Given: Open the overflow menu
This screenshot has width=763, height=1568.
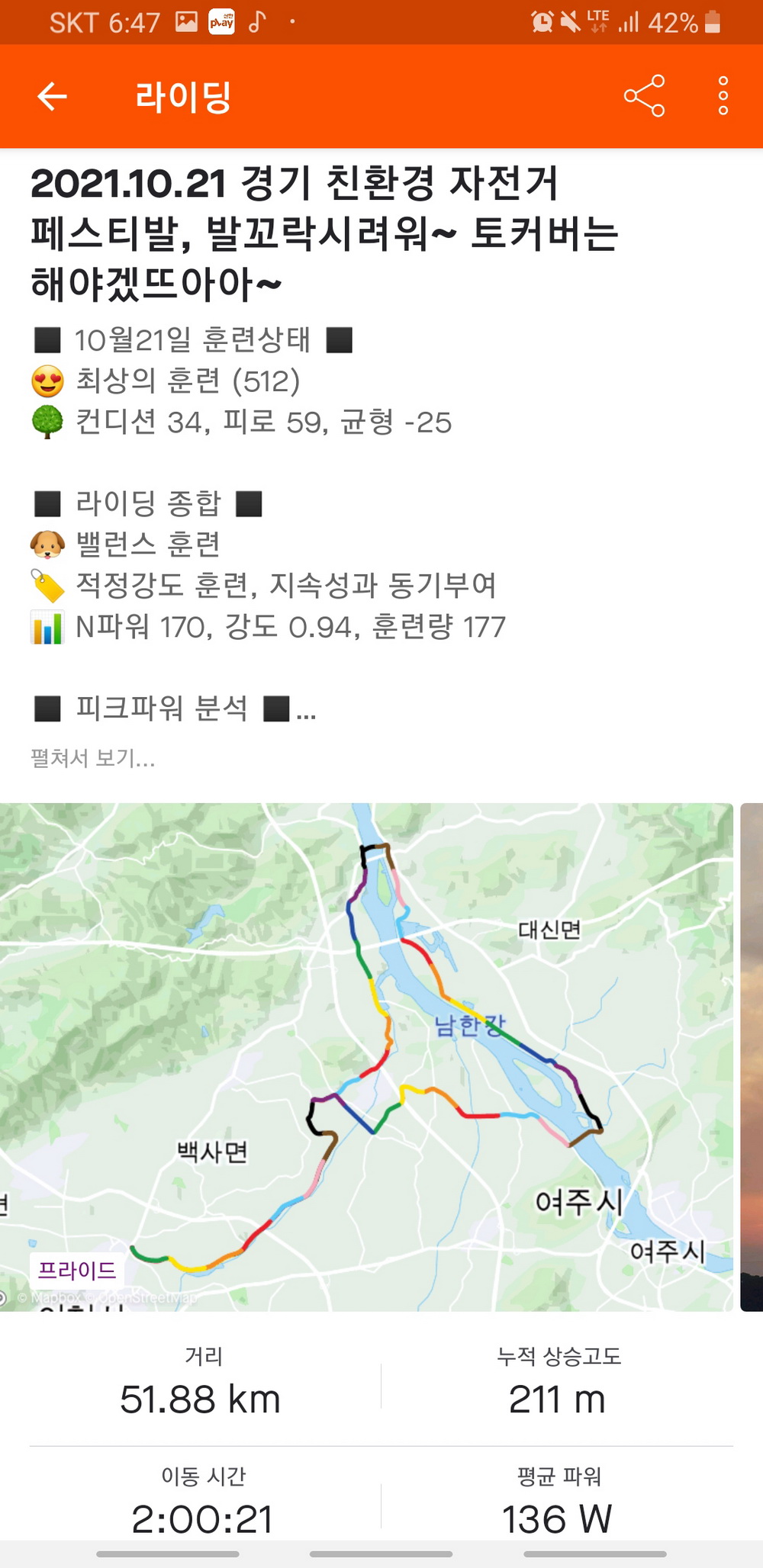Looking at the screenshot, I should click(723, 96).
